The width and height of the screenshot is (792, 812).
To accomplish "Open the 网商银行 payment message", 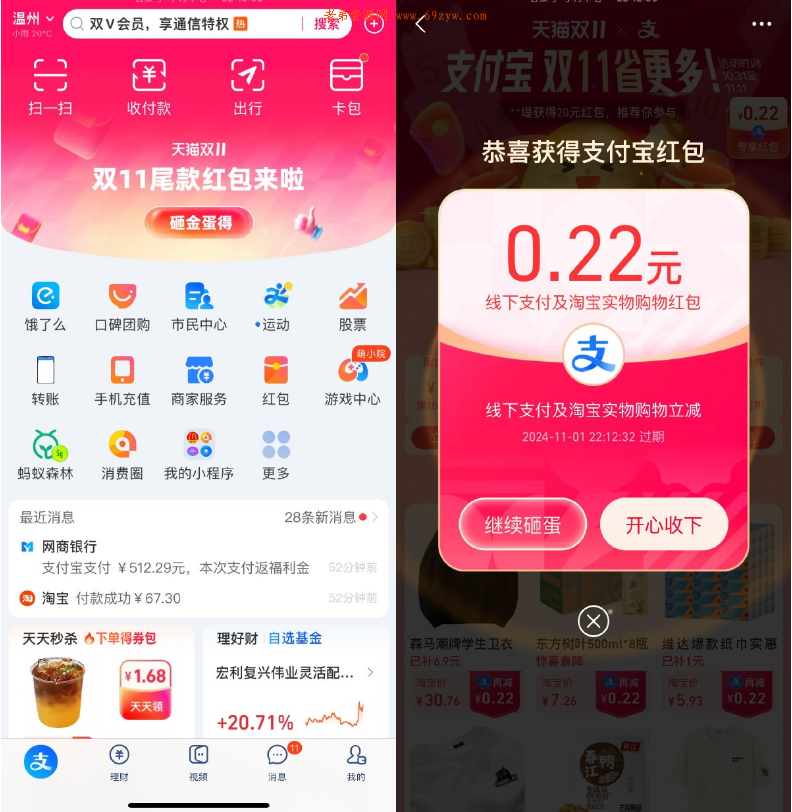I will pos(198,557).
